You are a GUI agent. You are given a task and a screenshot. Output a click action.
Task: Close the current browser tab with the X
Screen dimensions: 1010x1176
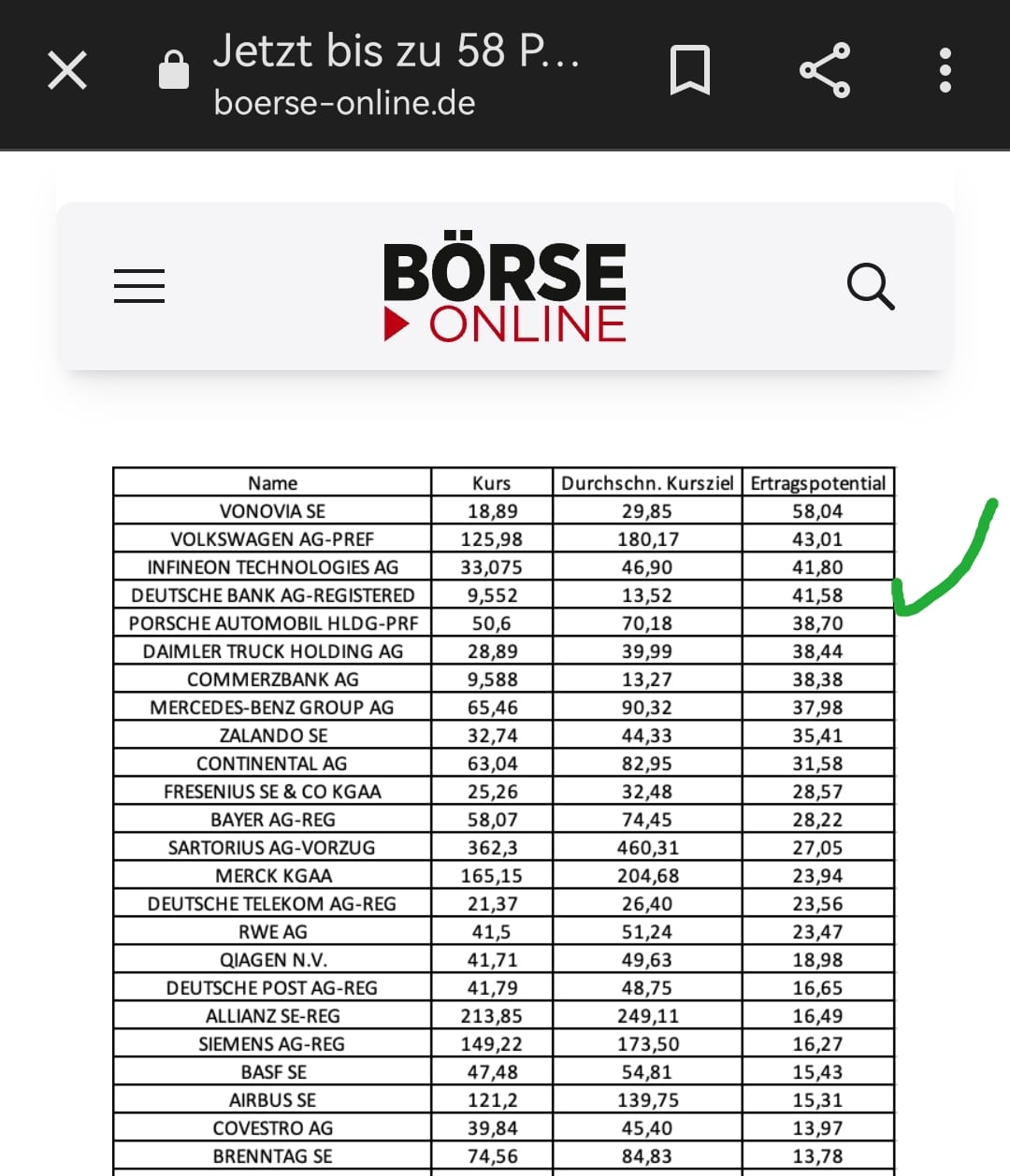tap(66, 69)
